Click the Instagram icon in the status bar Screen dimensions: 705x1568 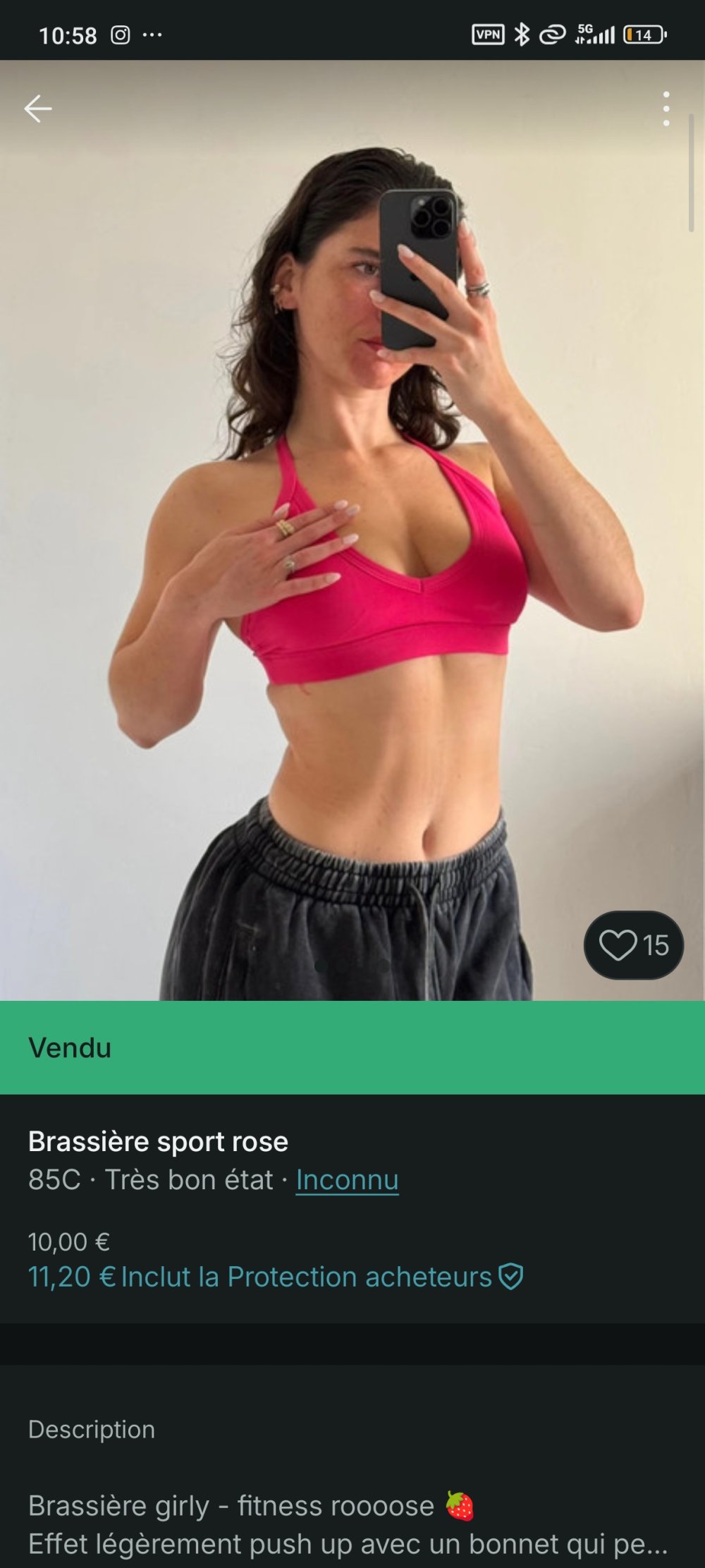[x=122, y=34]
